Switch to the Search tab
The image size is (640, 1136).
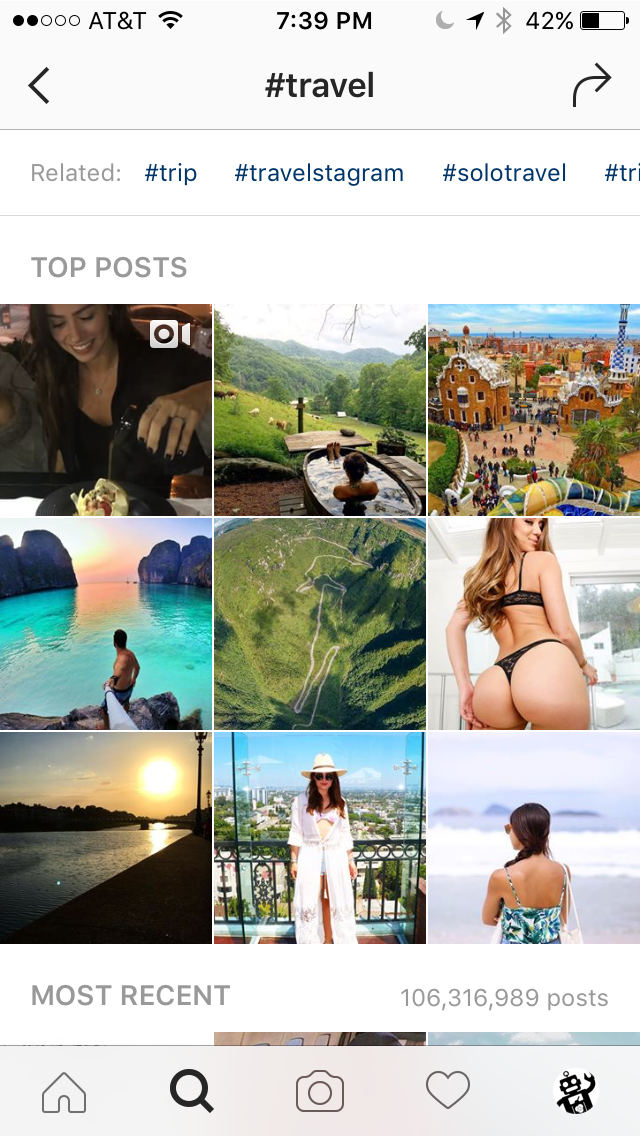[191, 1091]
